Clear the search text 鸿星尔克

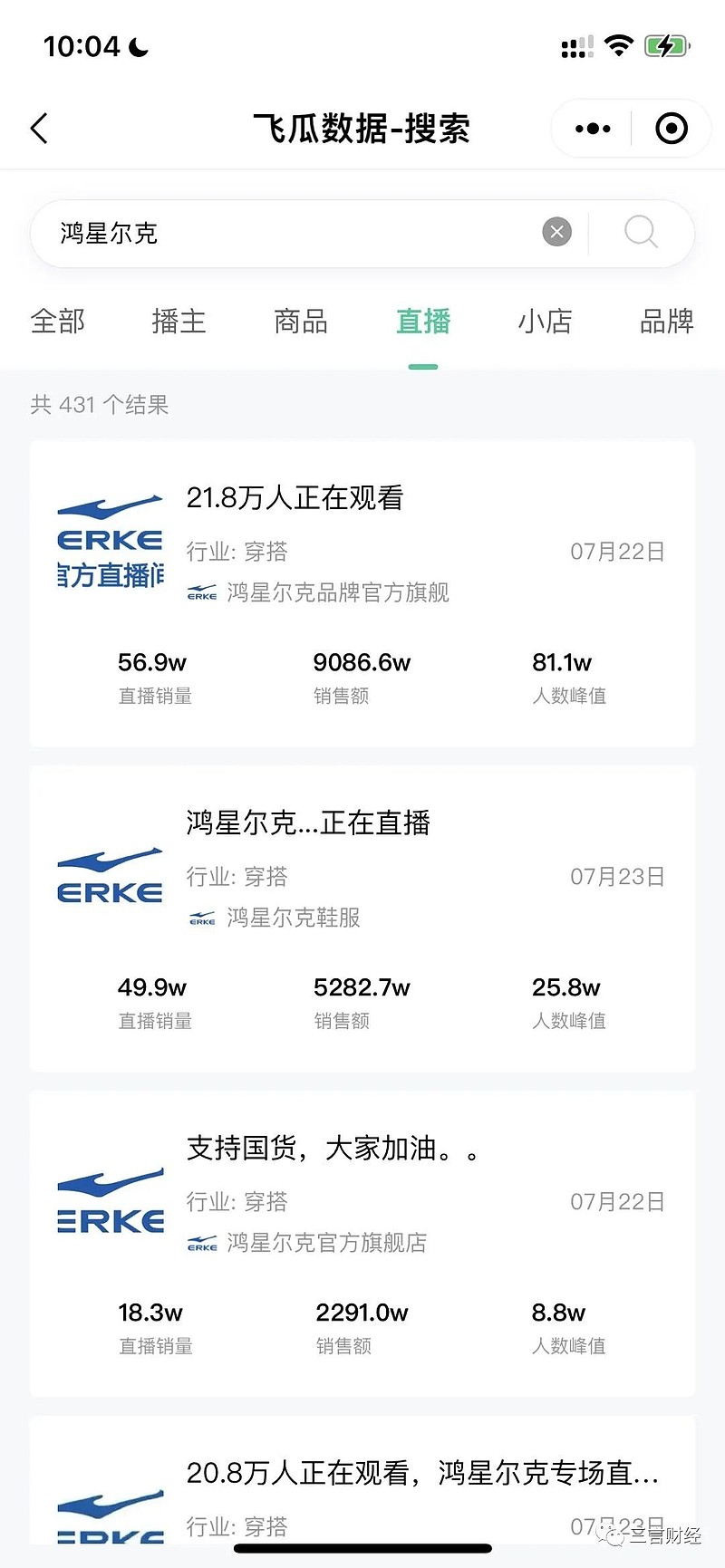(557, 233)
